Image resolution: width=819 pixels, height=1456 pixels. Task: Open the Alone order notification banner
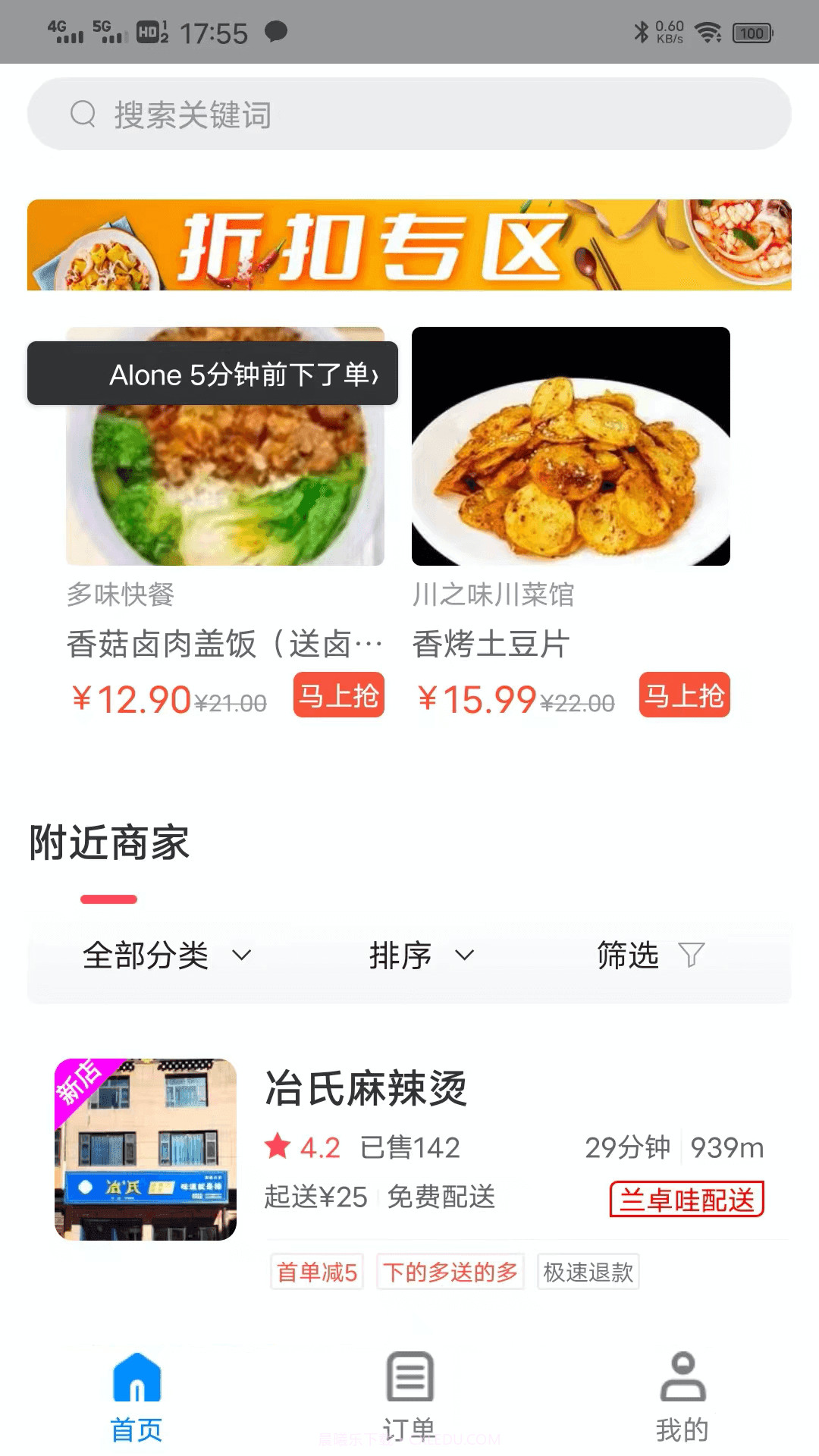click(212, 375)
